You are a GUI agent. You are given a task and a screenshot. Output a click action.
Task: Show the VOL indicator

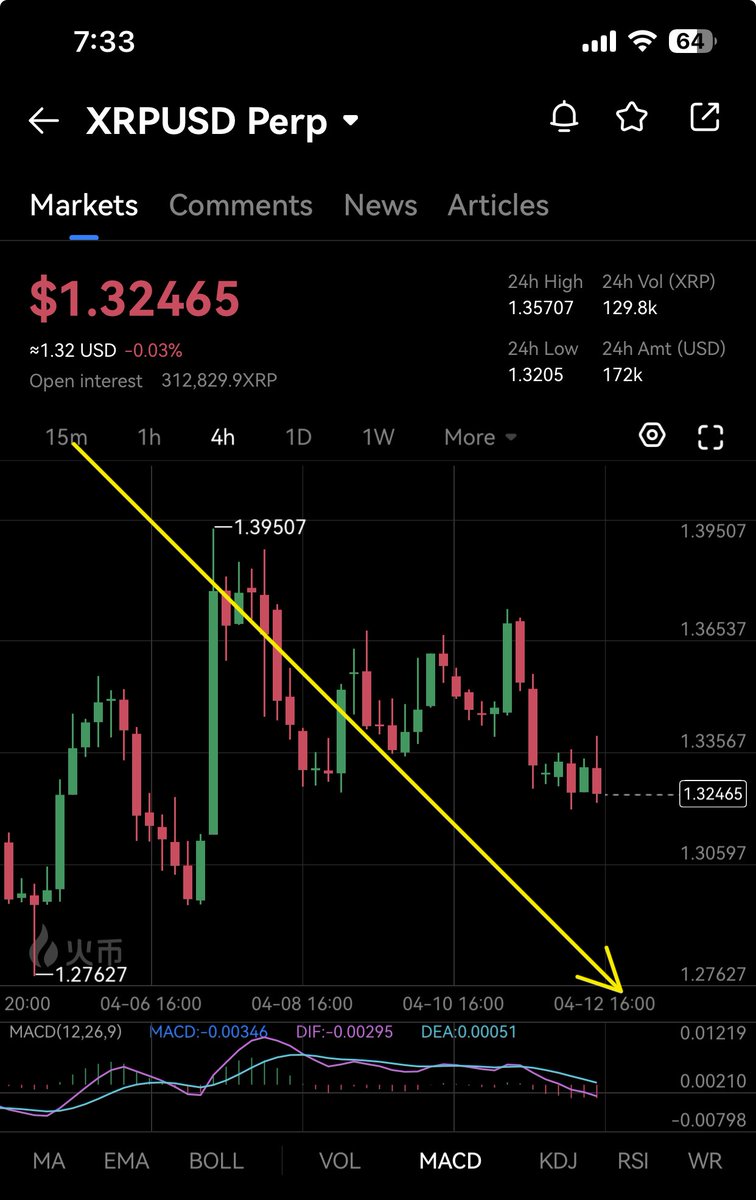[339, 1161]
